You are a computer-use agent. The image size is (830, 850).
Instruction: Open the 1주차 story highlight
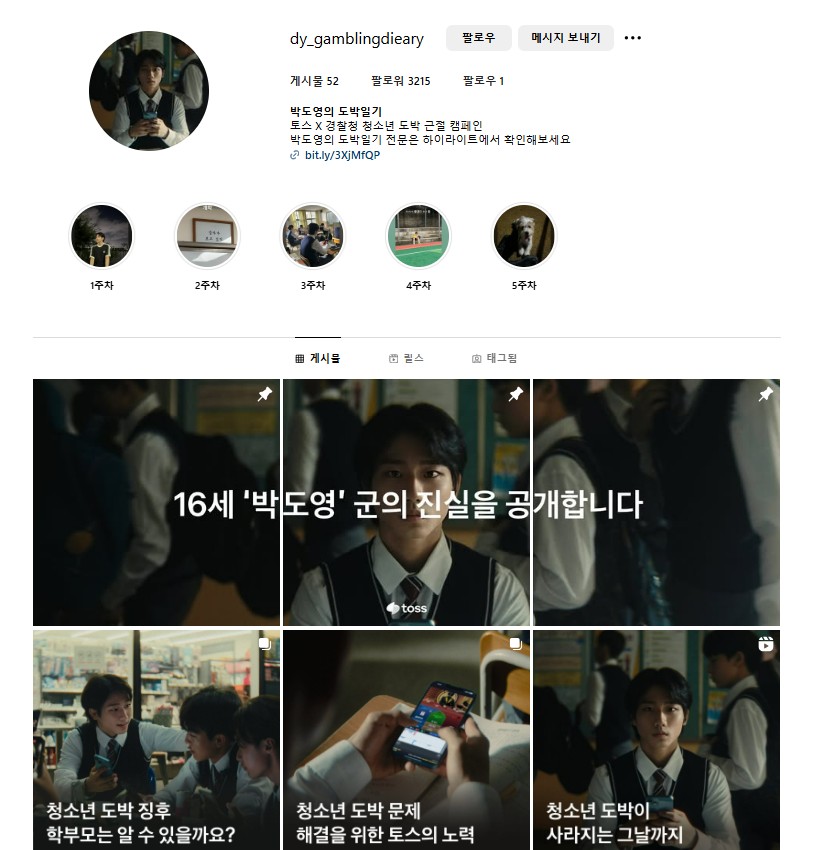(101, 236)
